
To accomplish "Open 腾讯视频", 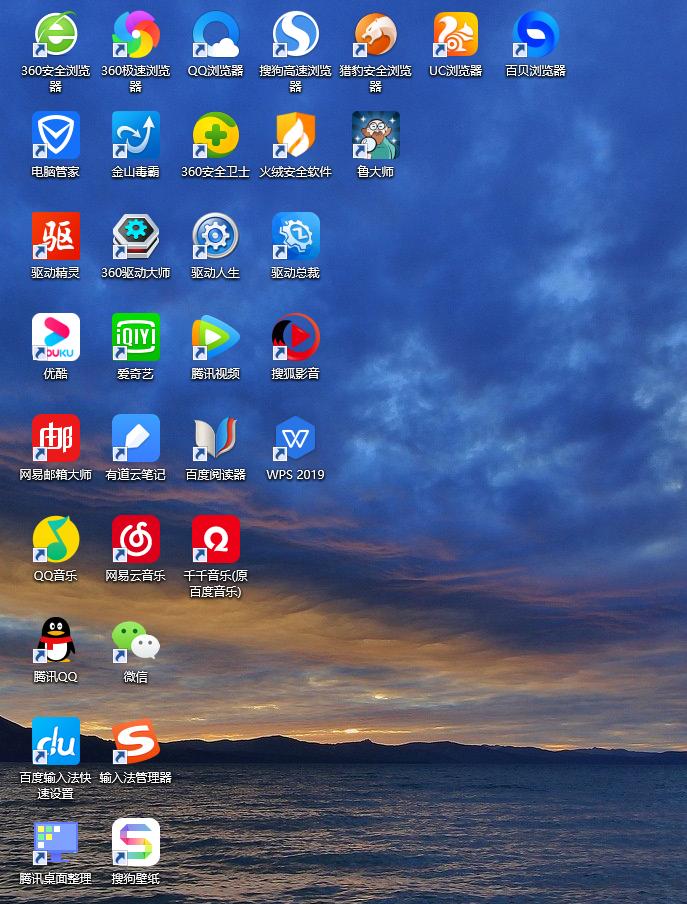I will (x=216, y=338).
